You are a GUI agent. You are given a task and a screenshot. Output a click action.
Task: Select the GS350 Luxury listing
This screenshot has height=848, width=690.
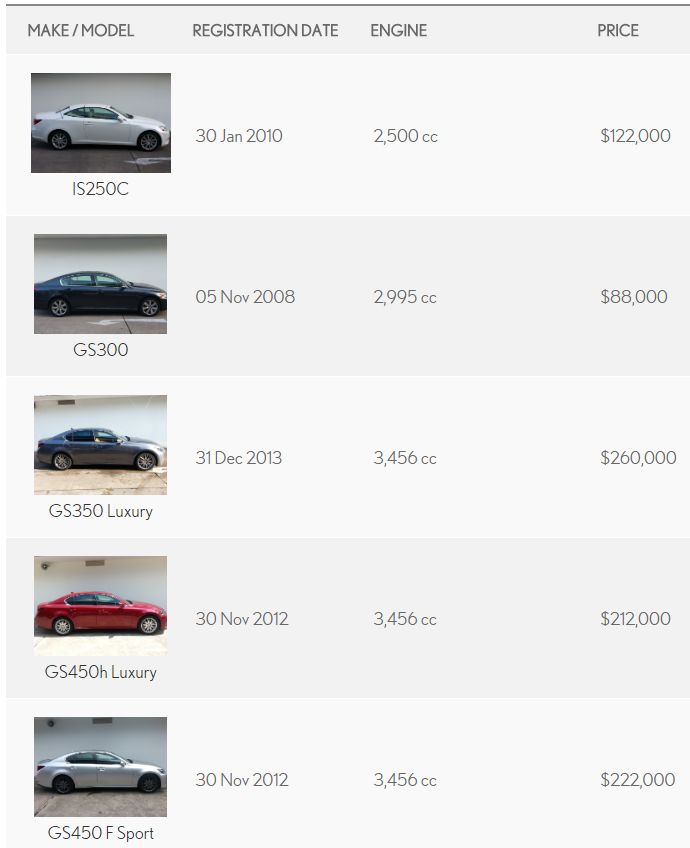pyautogui.click(x=100, y=445)
